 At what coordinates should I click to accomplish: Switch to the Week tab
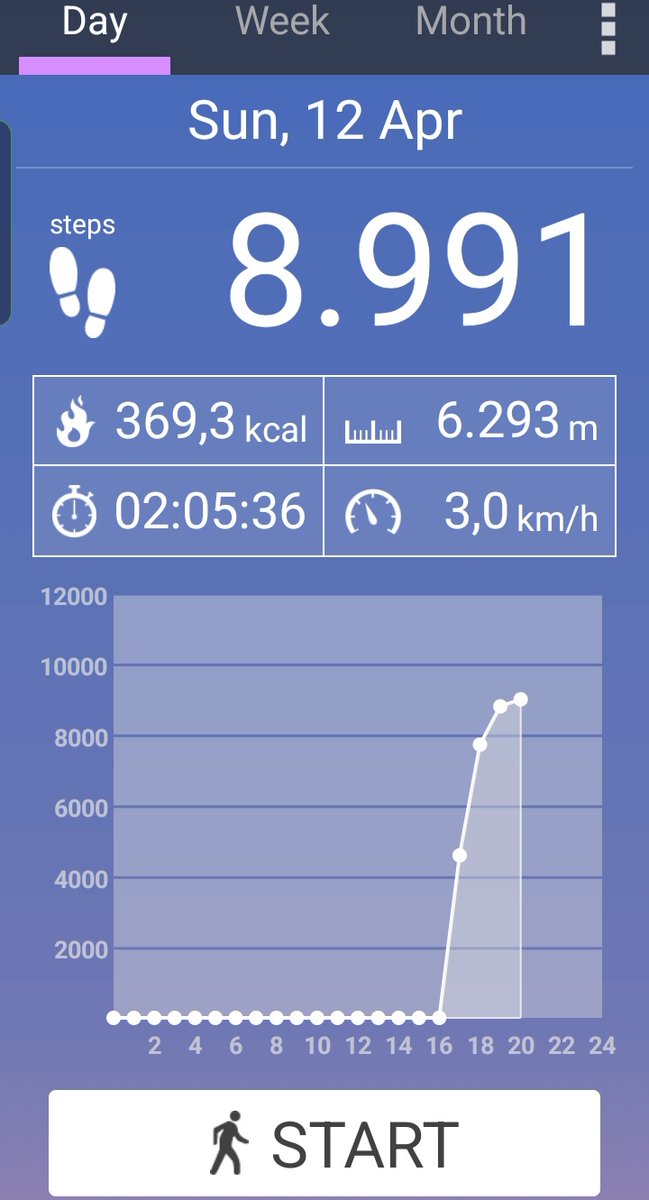(x=282, y=22)
